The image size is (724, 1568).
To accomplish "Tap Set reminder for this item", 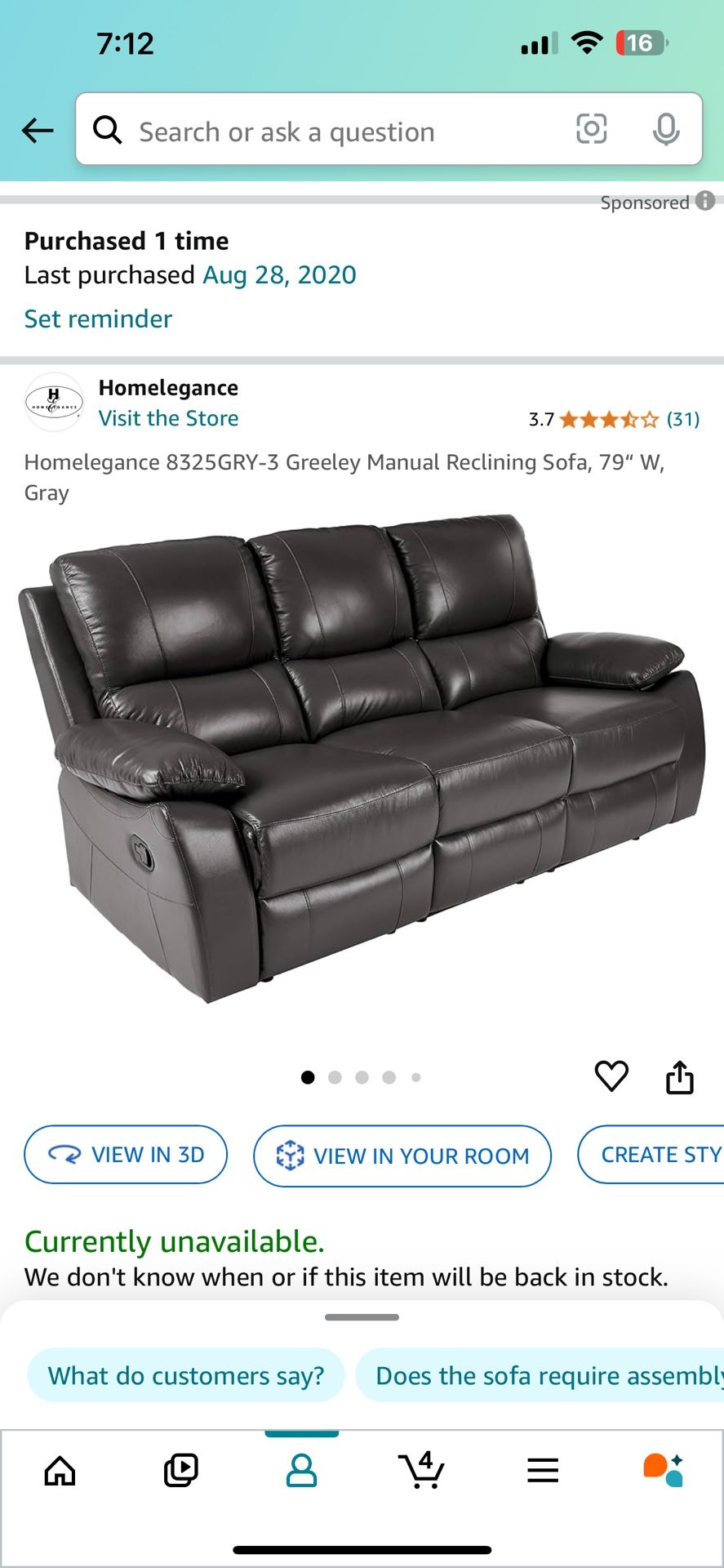I will pyautogui.click(x=97, y=318).
